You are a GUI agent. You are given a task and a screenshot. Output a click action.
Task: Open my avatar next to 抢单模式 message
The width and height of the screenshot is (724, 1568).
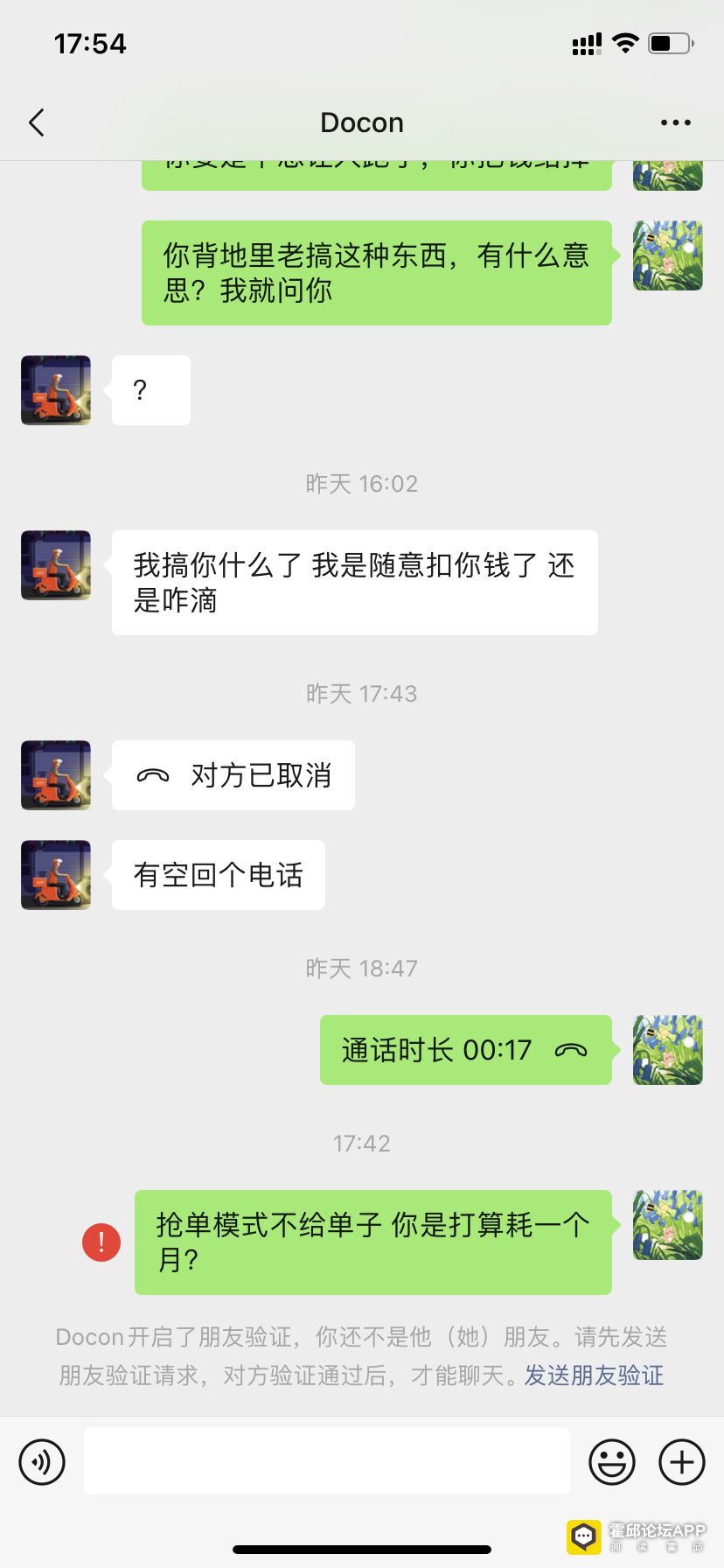click(x=667, y=1225)
